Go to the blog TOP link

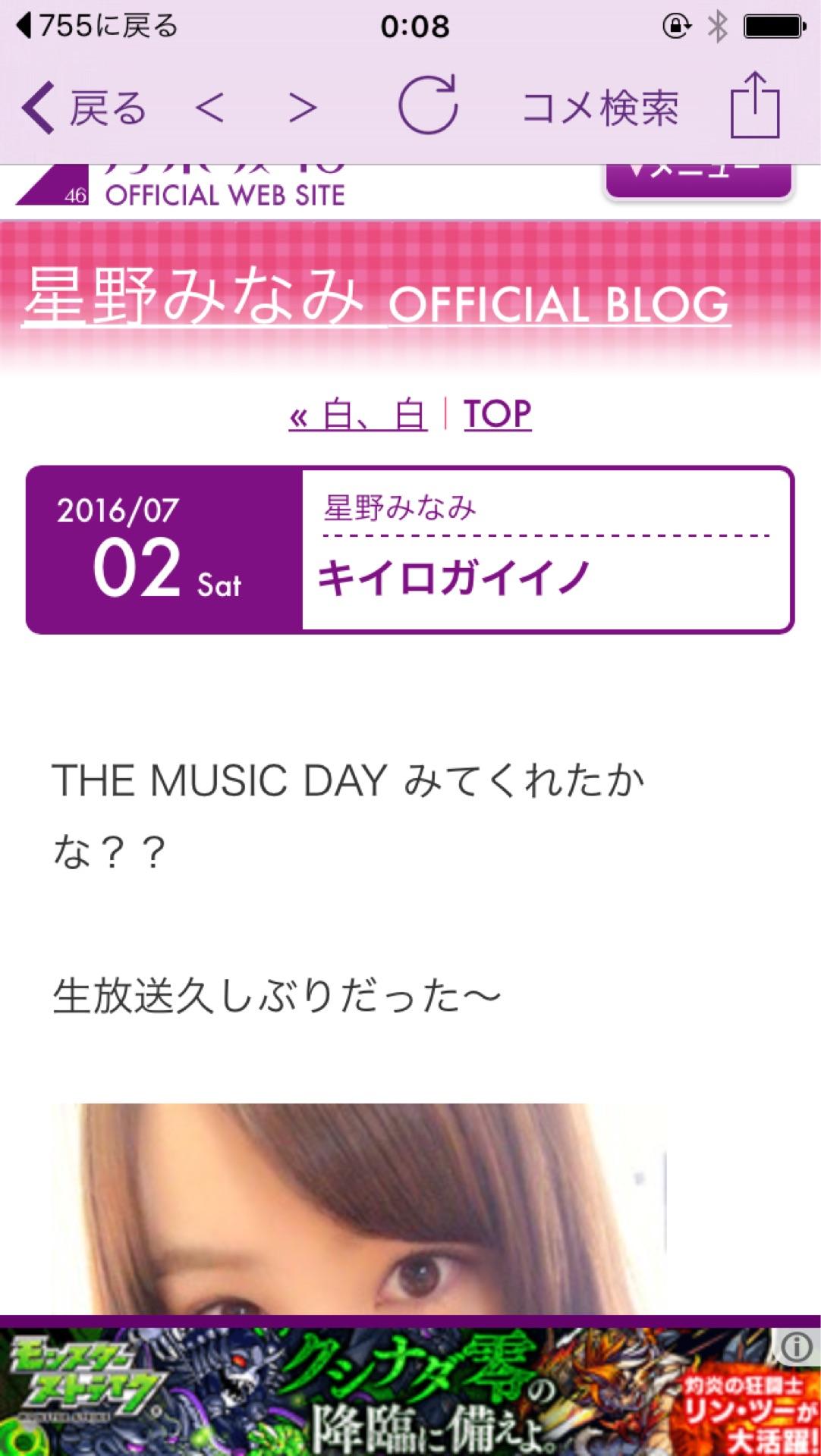497,415
